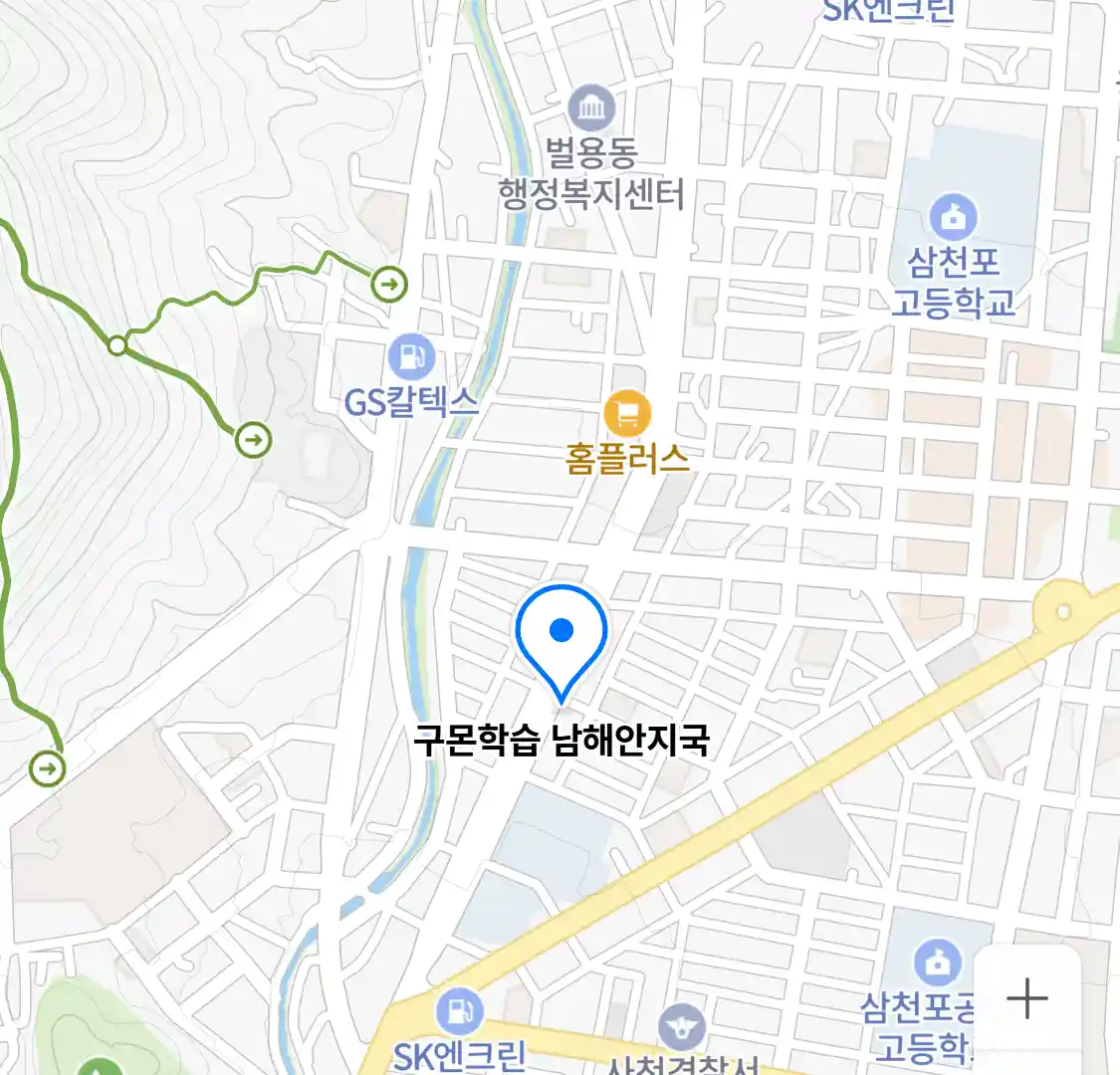Select the 삼천포고등학교 school marker
Viewport: 1120px width, 1075px height.
953,217
